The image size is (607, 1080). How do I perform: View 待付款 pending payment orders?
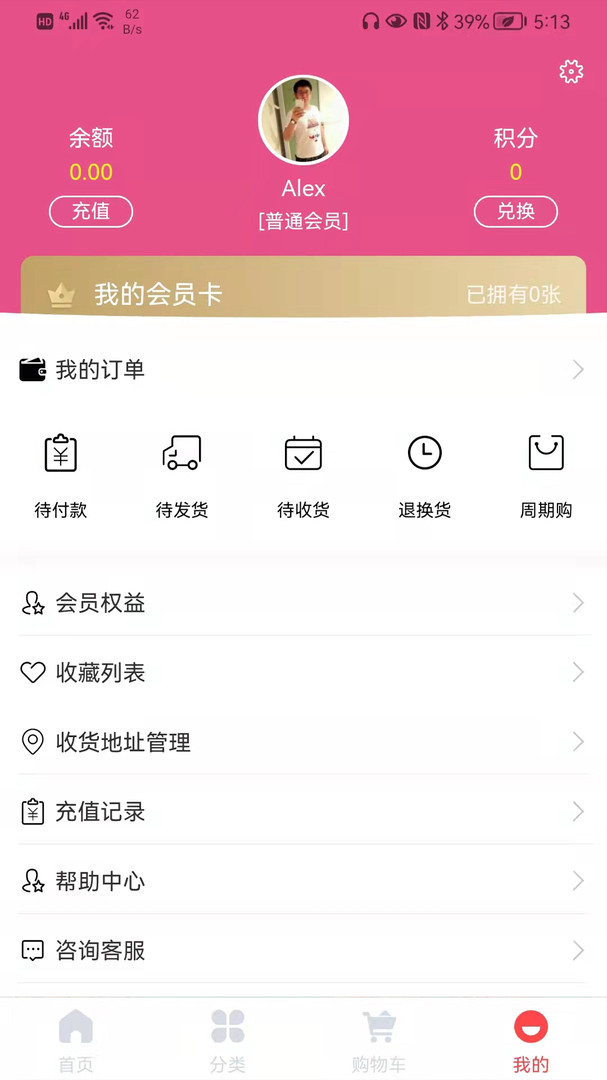(x=61, y=477)
